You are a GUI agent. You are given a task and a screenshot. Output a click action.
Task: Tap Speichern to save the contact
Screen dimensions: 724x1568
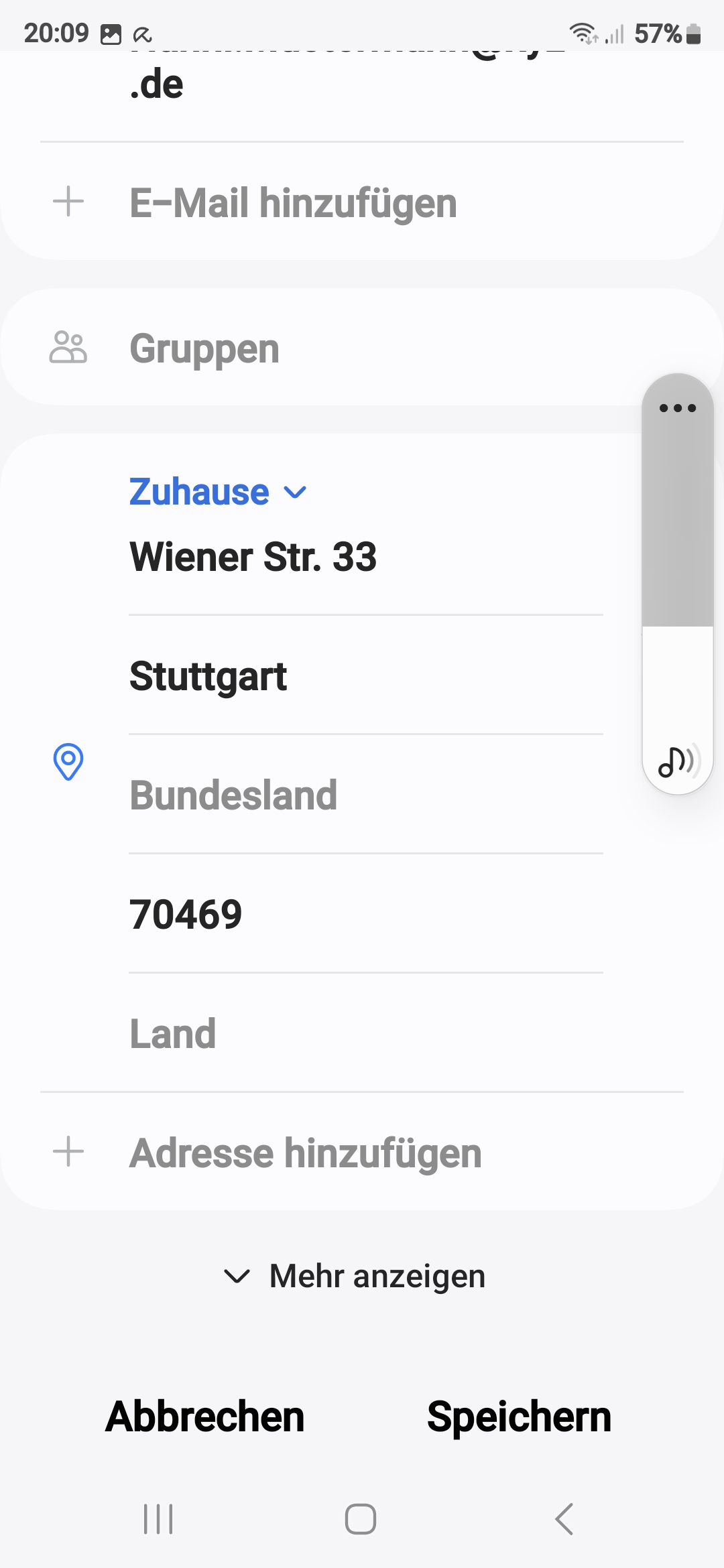pos(519,1417)
